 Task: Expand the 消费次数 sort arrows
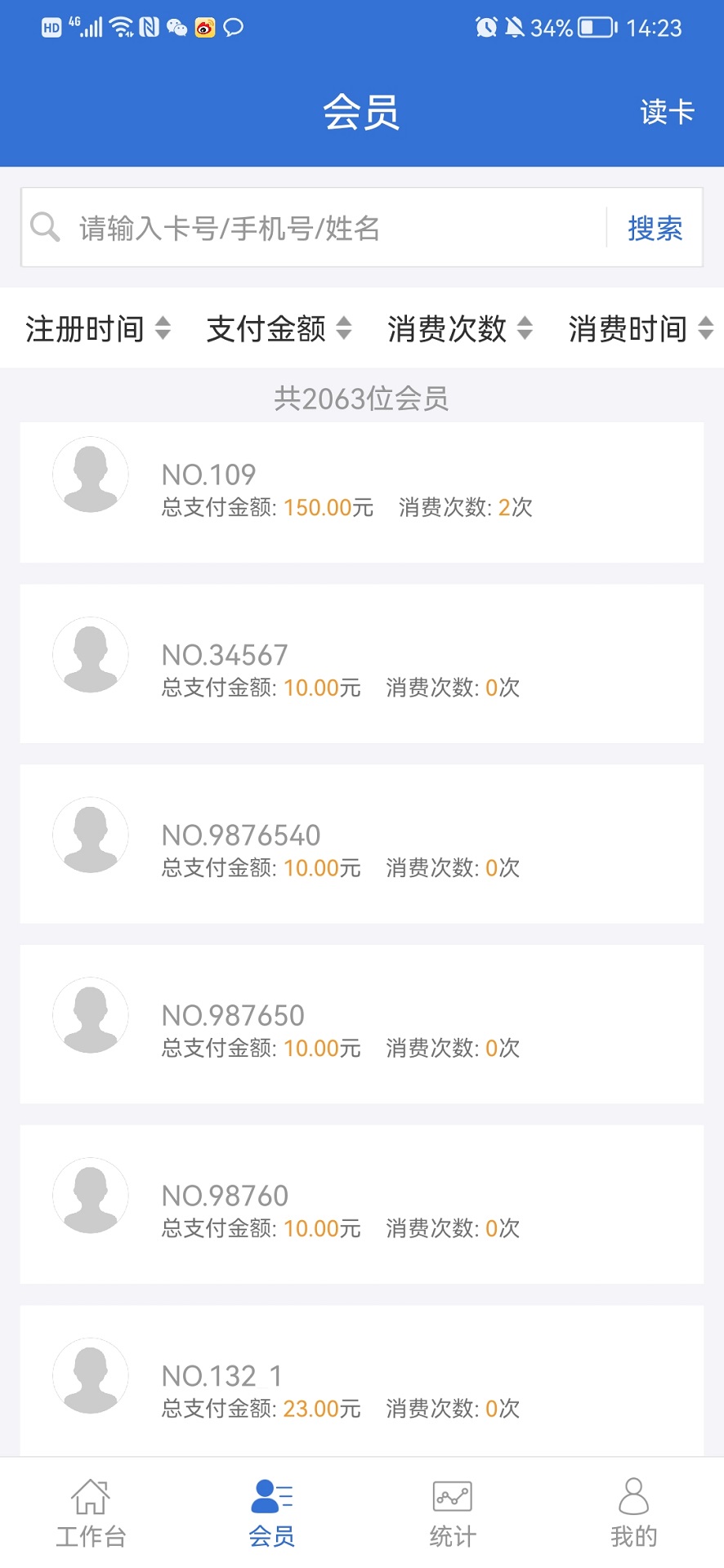[x=526, y=328]
